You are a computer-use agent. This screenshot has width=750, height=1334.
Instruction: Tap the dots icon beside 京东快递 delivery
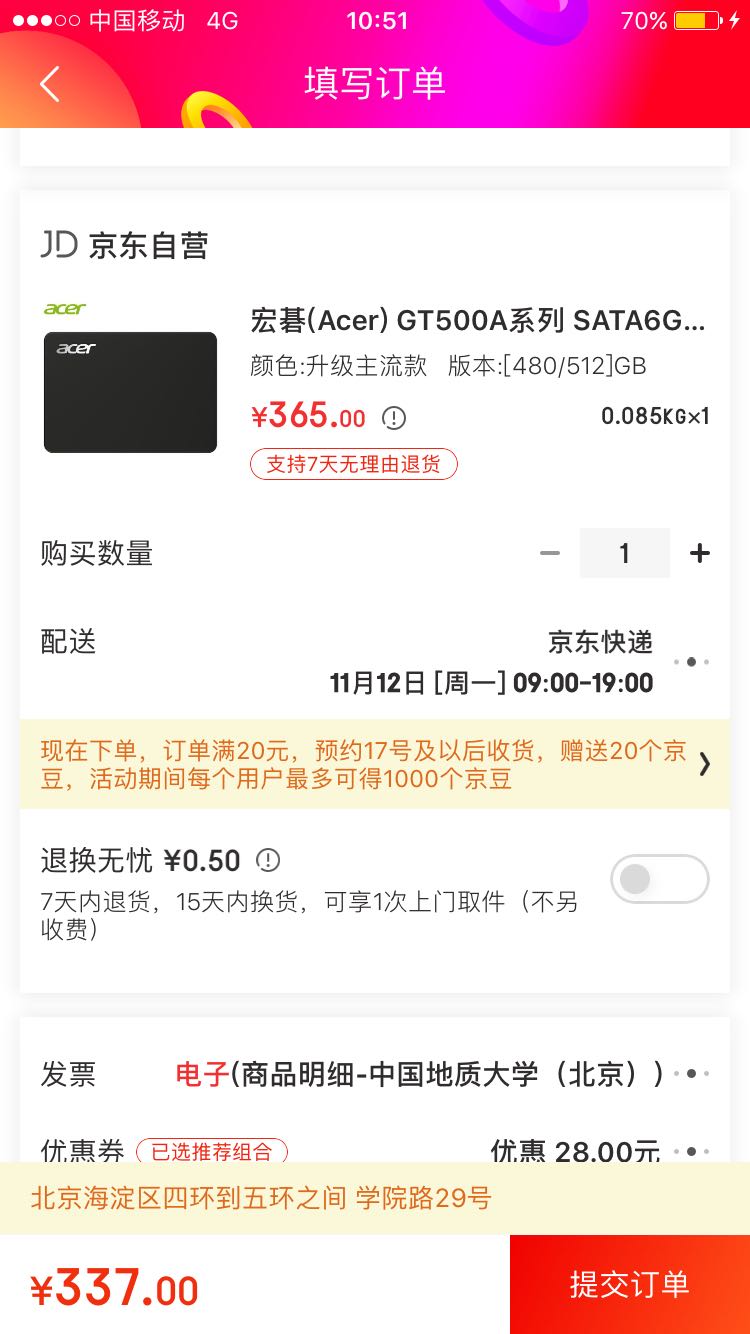(693, 661)
